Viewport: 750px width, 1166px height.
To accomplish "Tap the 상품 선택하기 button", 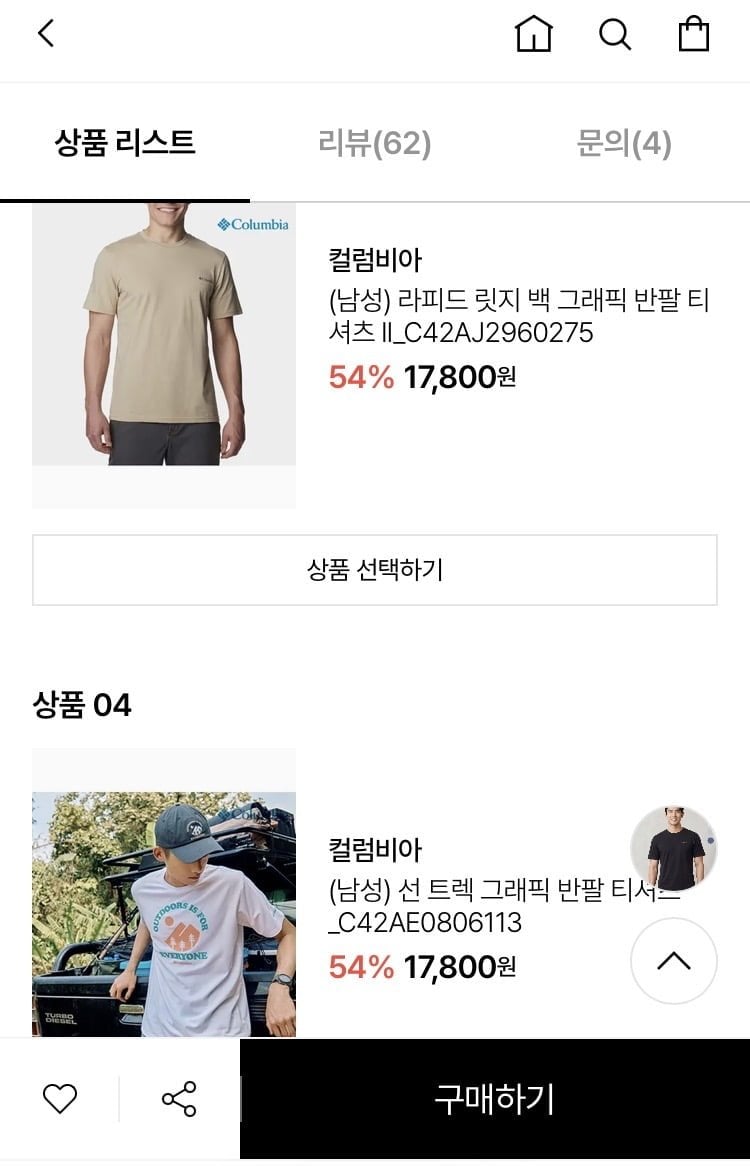I will click(x=374, y=570).
